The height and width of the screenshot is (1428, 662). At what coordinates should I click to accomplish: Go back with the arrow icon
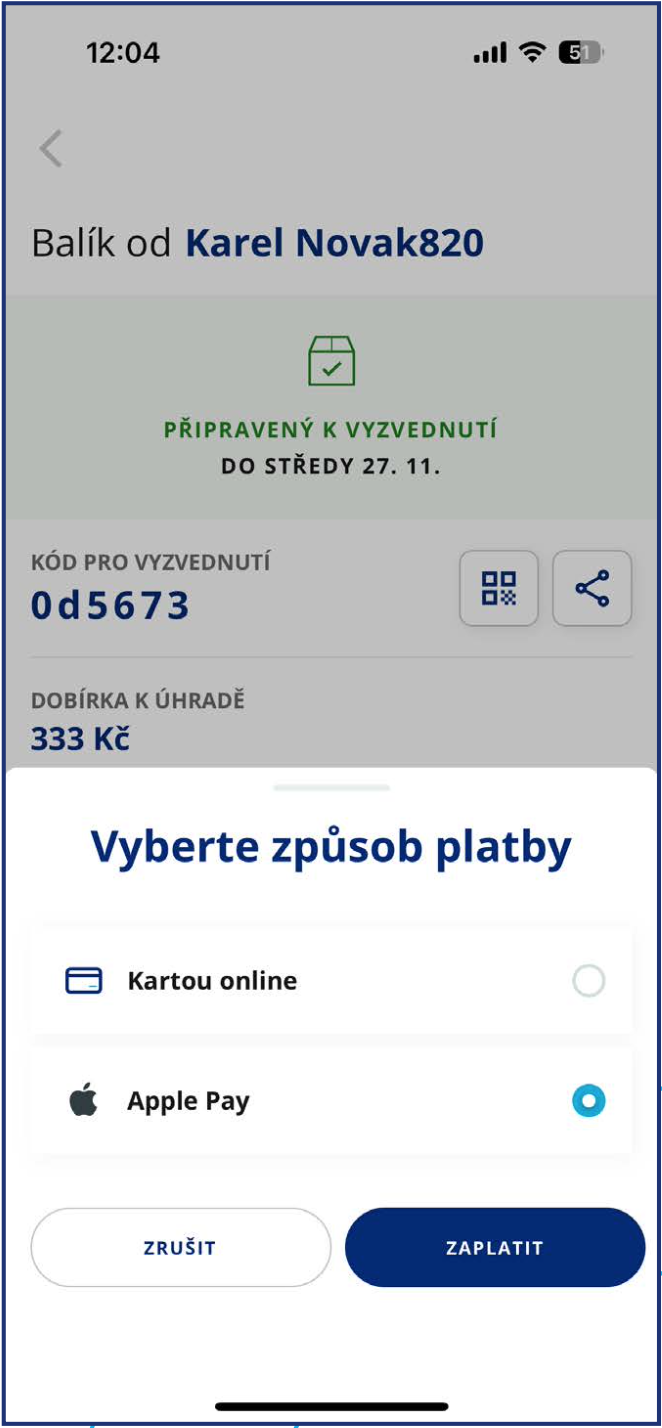[x=51, y=149]
